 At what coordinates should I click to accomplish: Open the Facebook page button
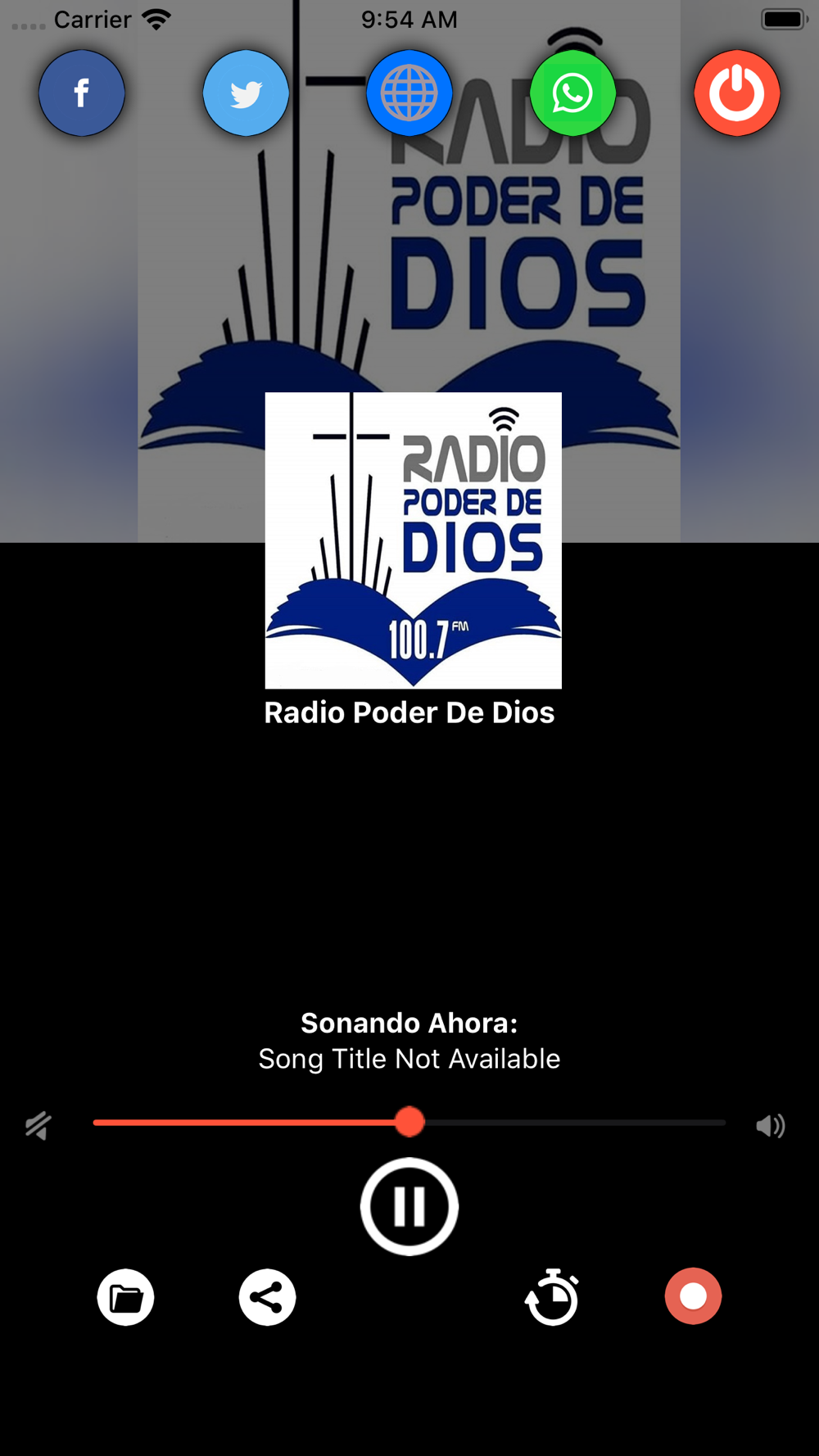click(x=82, y=93)
